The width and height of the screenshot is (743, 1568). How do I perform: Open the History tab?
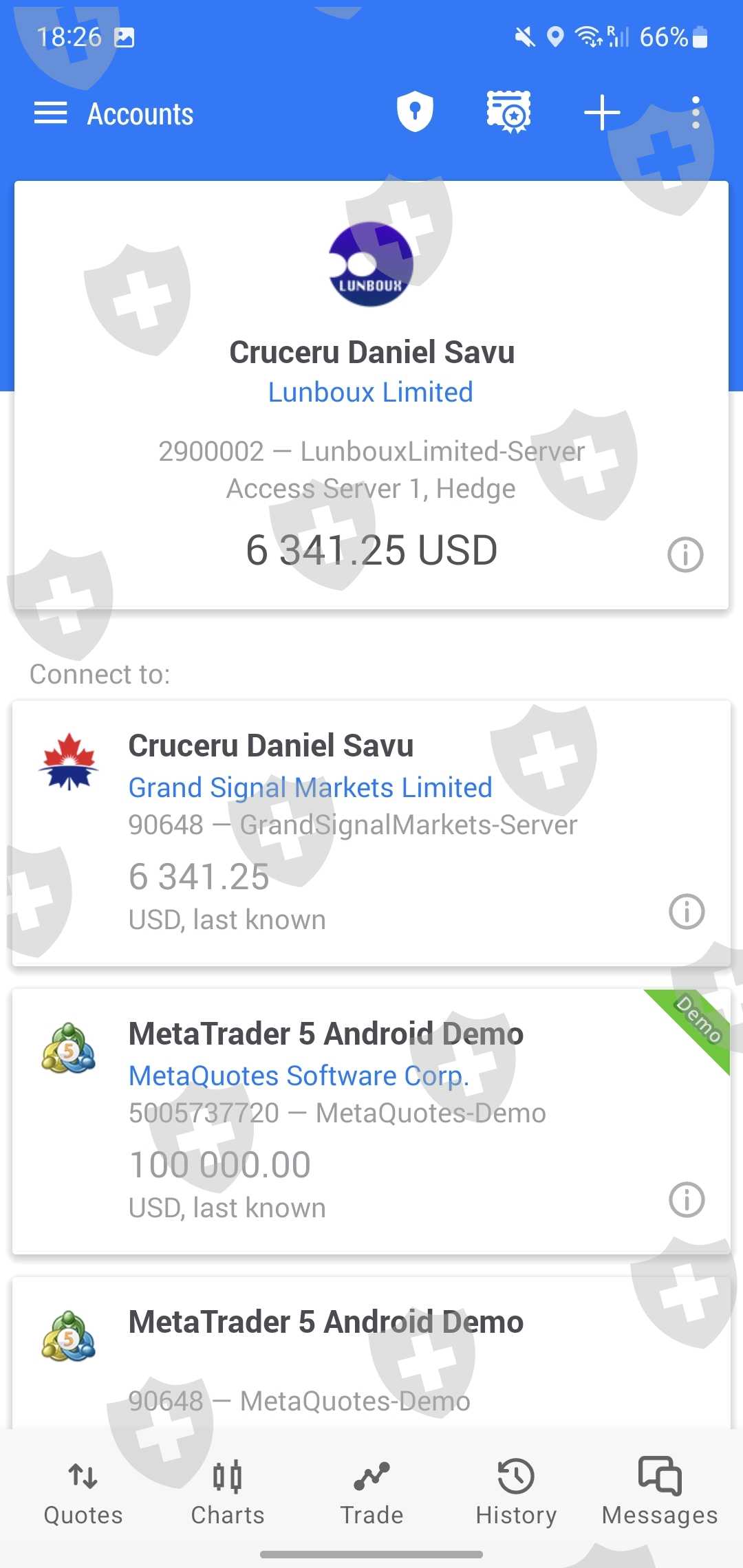pyautogui.click(x=516, y=1492)
